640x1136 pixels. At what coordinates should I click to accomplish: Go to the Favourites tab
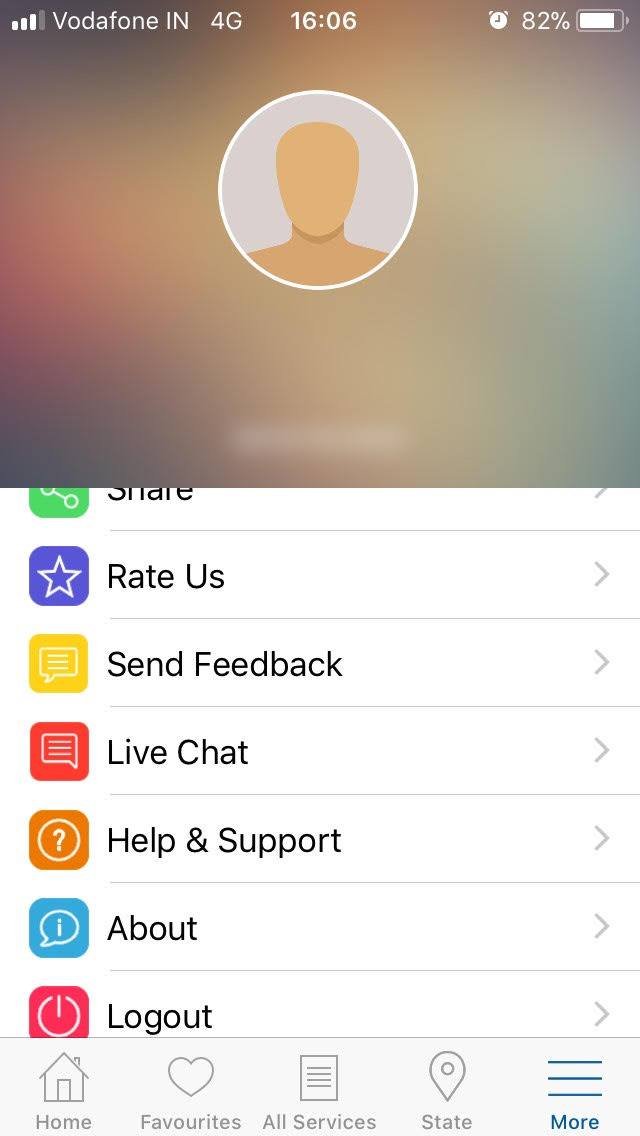[190, 1090]
